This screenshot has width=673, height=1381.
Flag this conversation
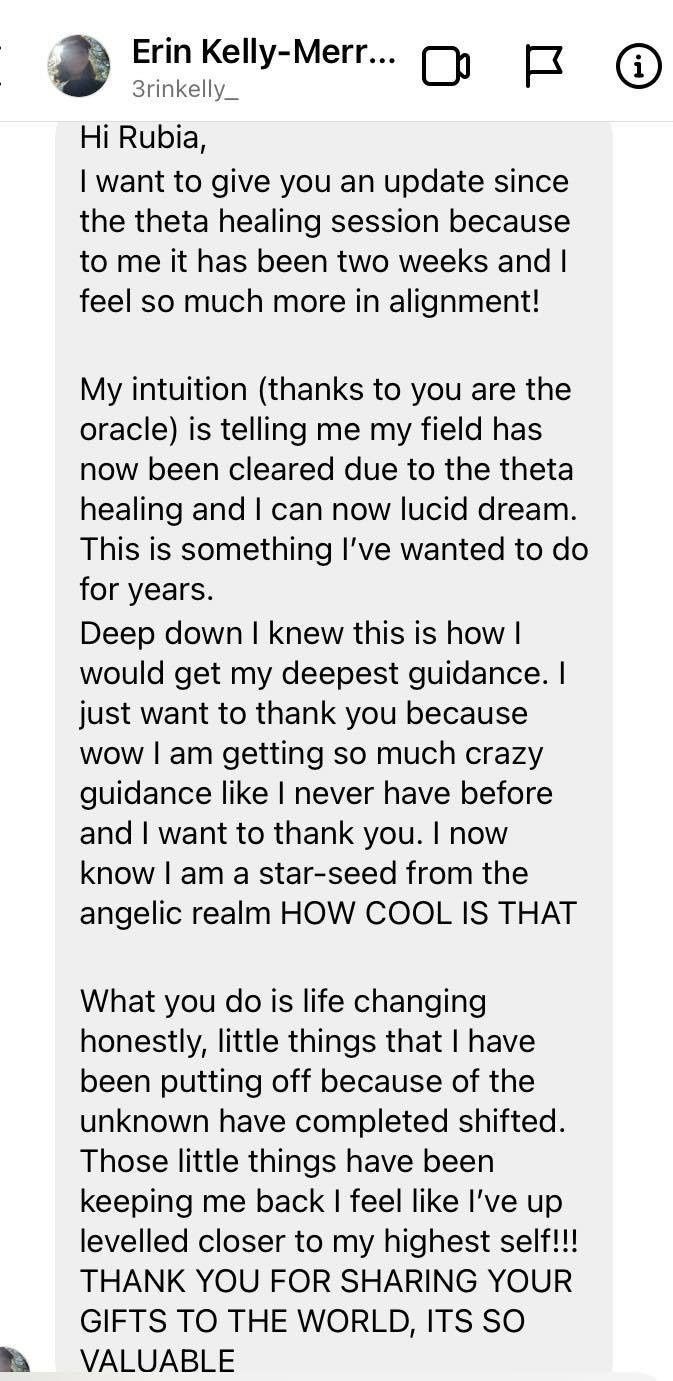coord(543,67)
